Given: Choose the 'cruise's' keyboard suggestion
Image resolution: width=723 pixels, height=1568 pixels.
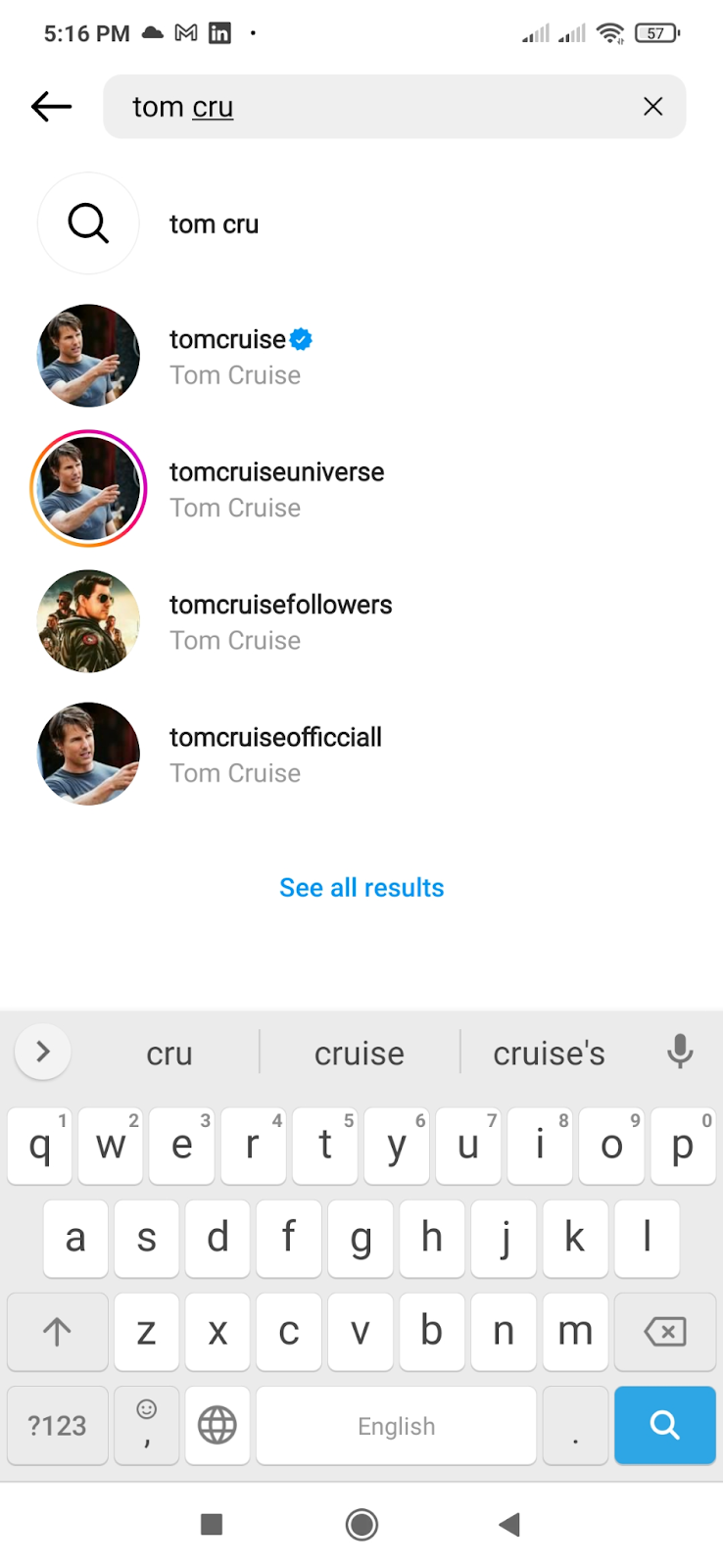Looking at the screenshot, I should (549, 1053).
